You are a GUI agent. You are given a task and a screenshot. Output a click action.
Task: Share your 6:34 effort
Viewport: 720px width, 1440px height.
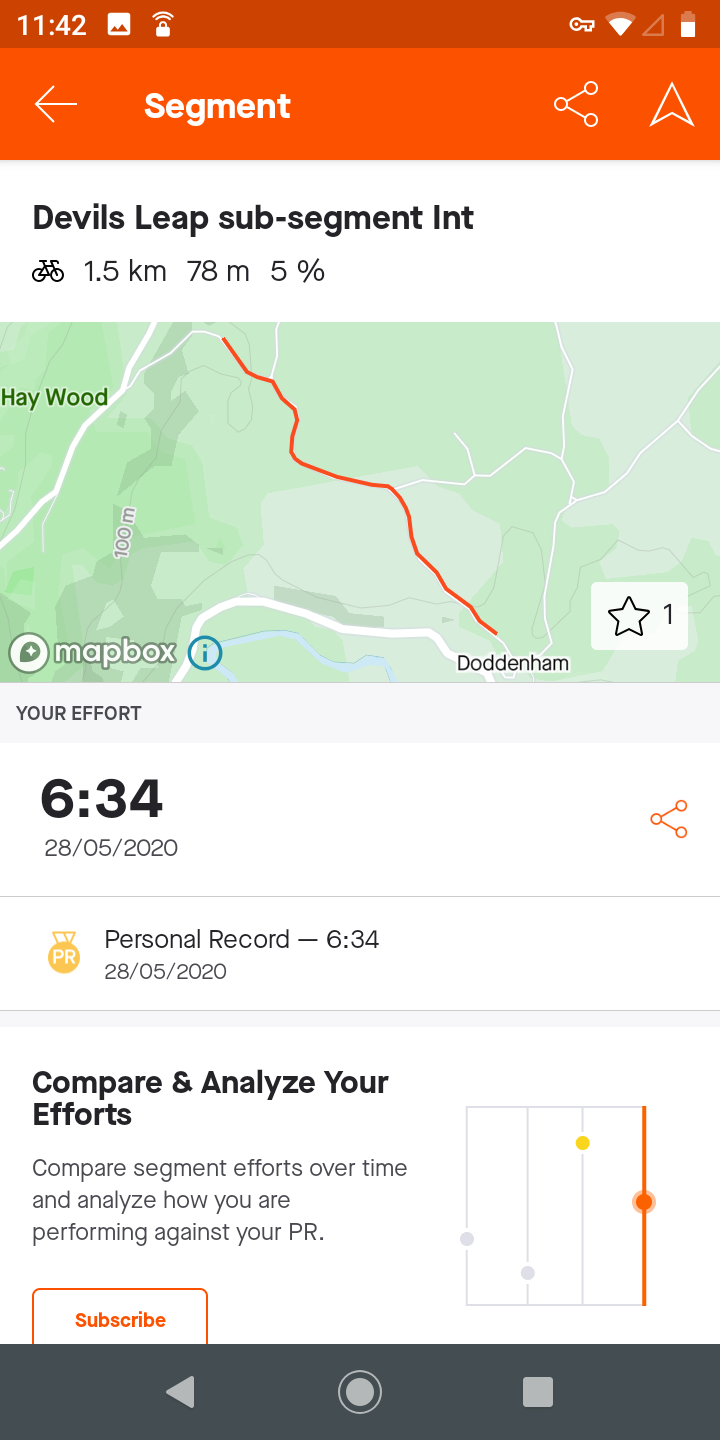point(669,819)
